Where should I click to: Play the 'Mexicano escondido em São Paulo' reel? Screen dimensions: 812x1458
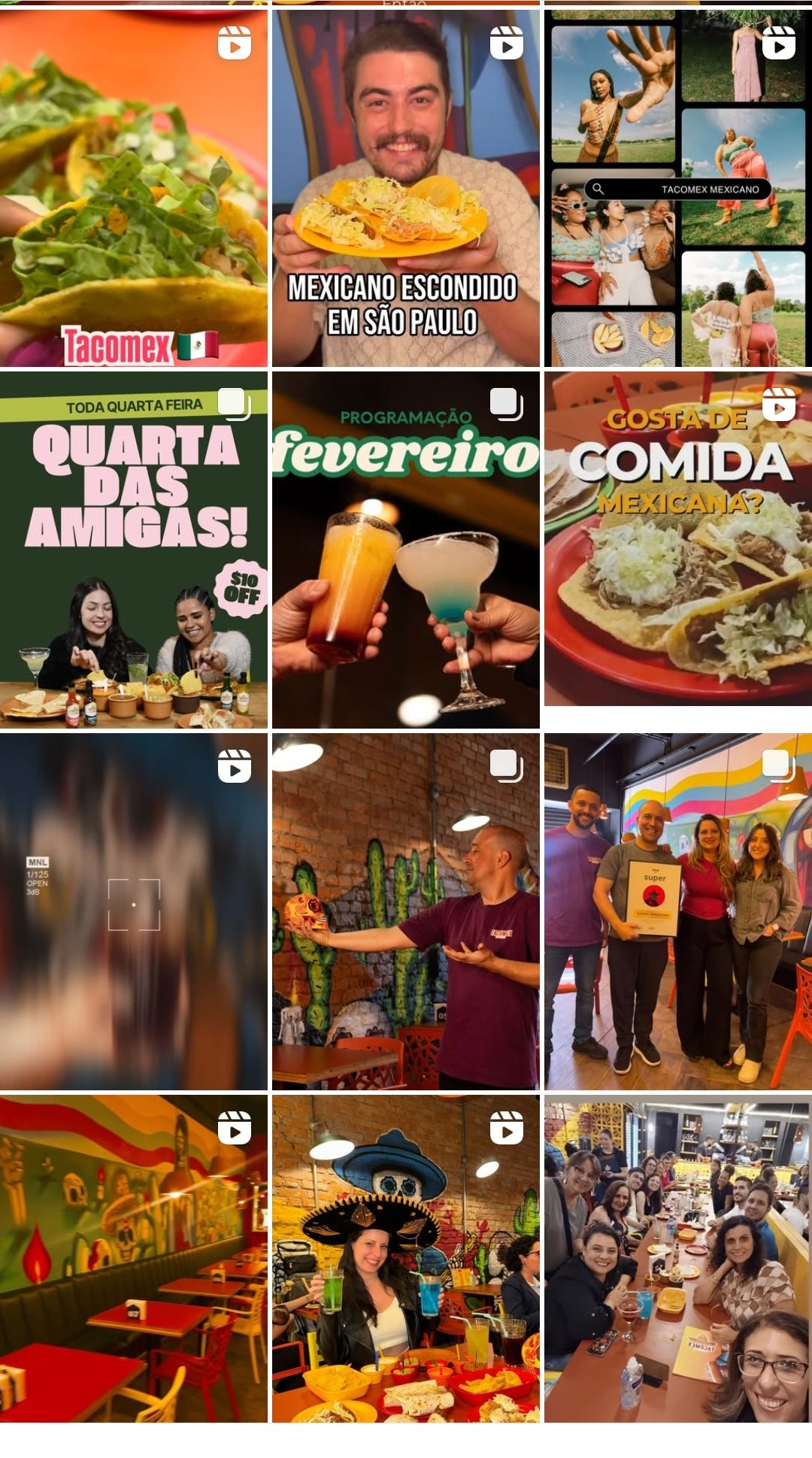click(x=405, y=188)
